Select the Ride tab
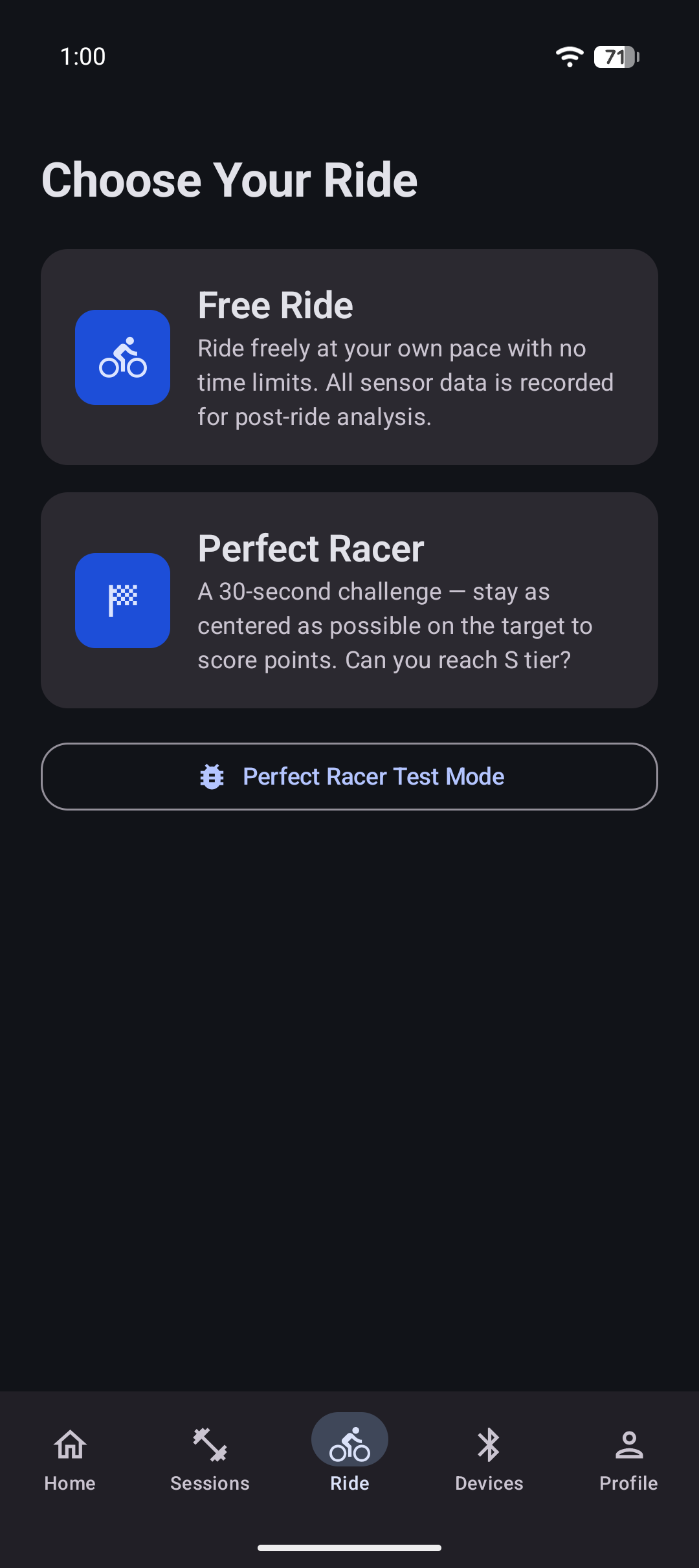699x1568 pixels. (x=349, y=1459)
